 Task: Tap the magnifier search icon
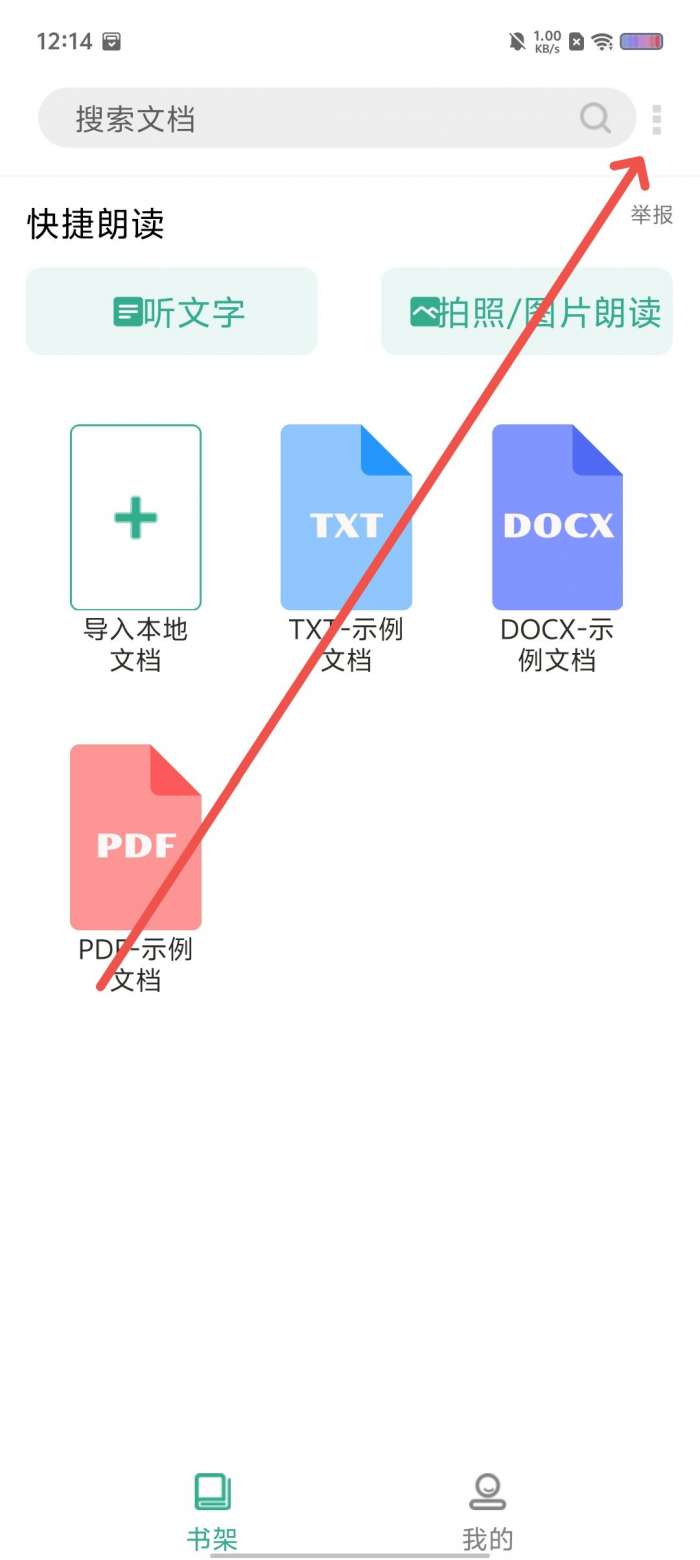pyautogui.click(x=595, y=119)
